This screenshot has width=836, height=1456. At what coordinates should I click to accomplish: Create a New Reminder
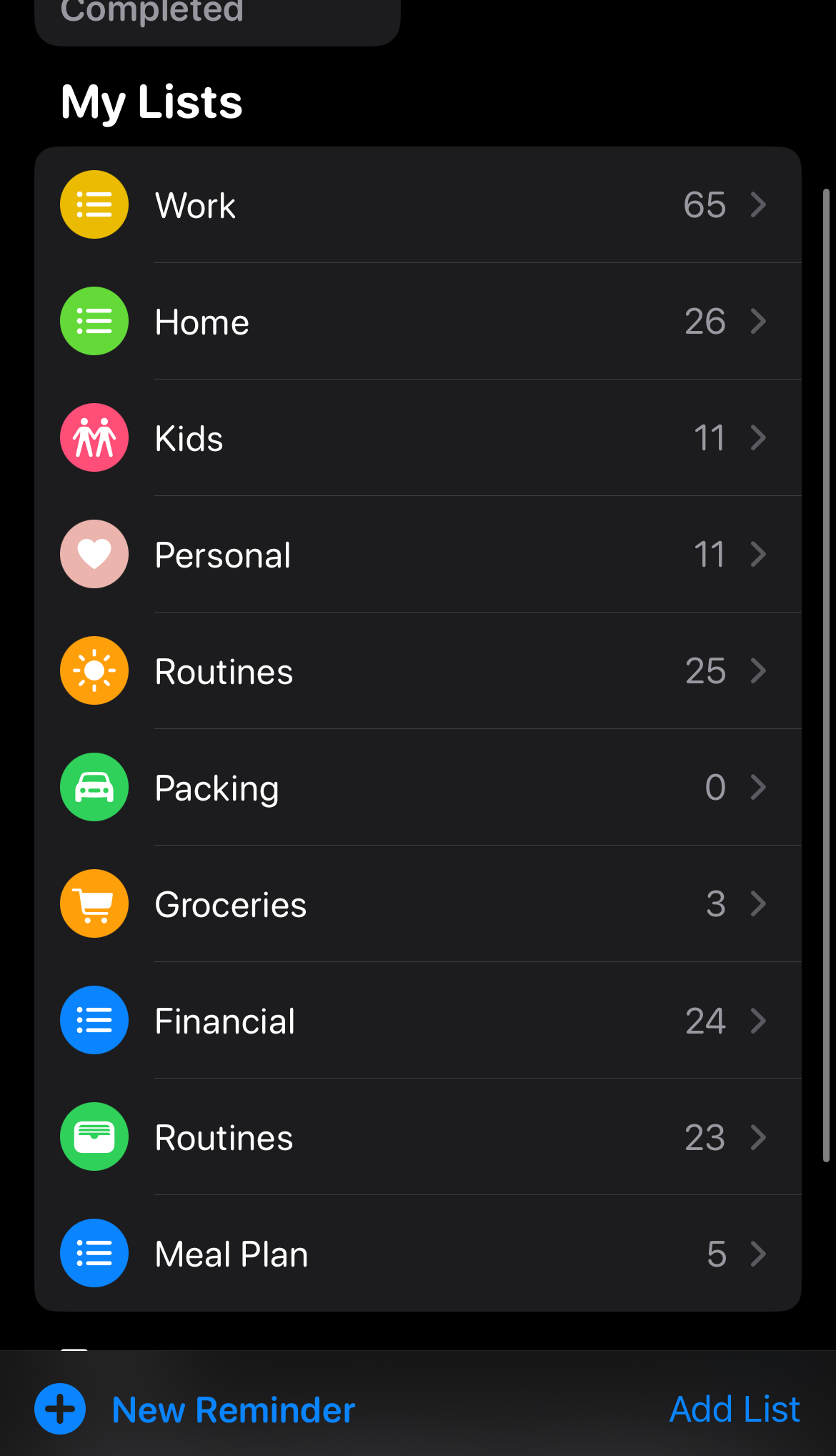point(196,1410)
